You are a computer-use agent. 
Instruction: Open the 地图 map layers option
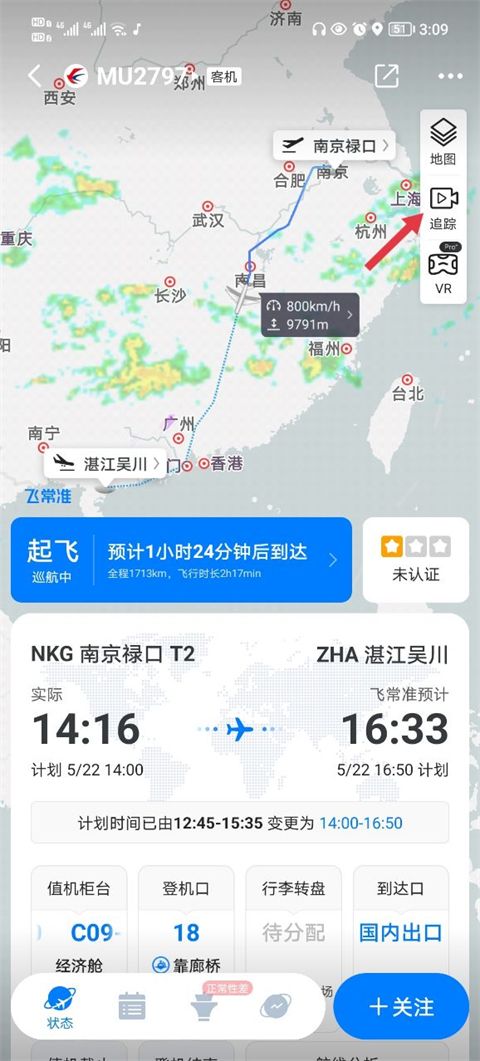(x=443, y=141)
